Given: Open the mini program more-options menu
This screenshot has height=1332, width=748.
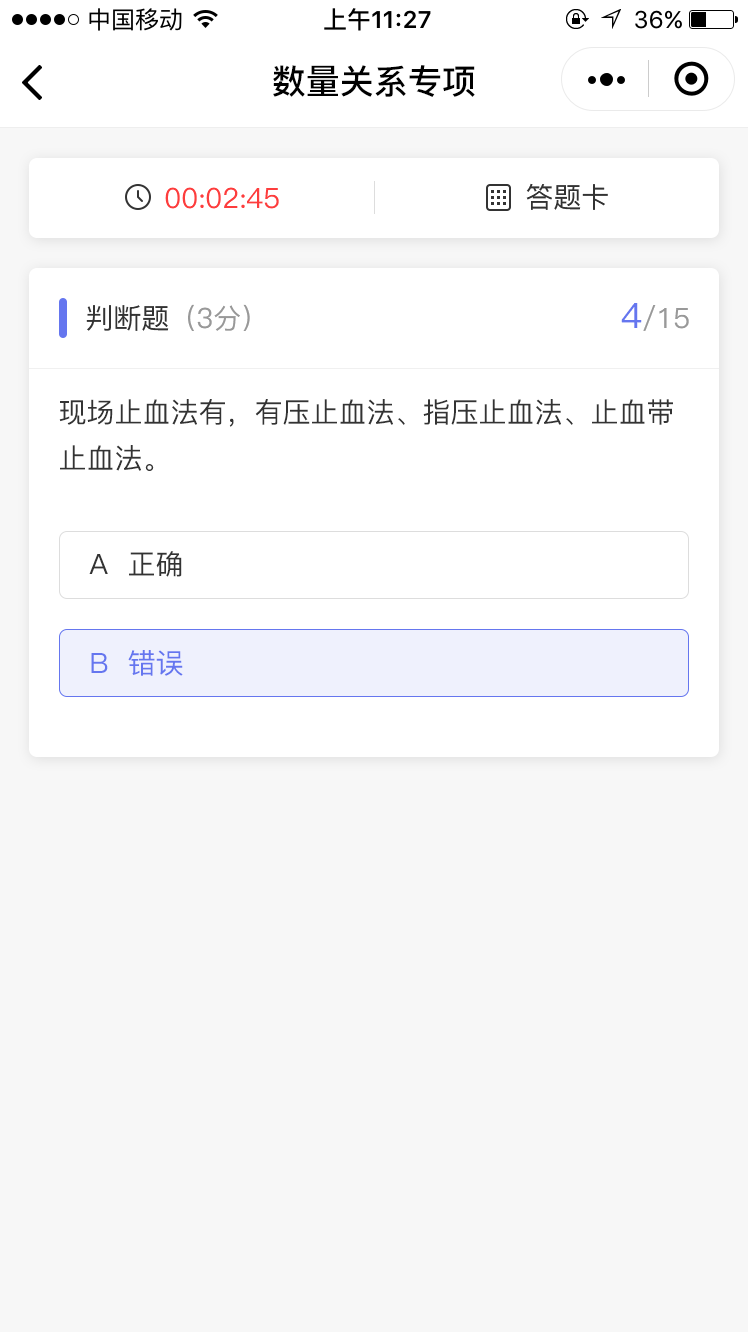Looking at the screenshot, I should (x=606, y=80).
